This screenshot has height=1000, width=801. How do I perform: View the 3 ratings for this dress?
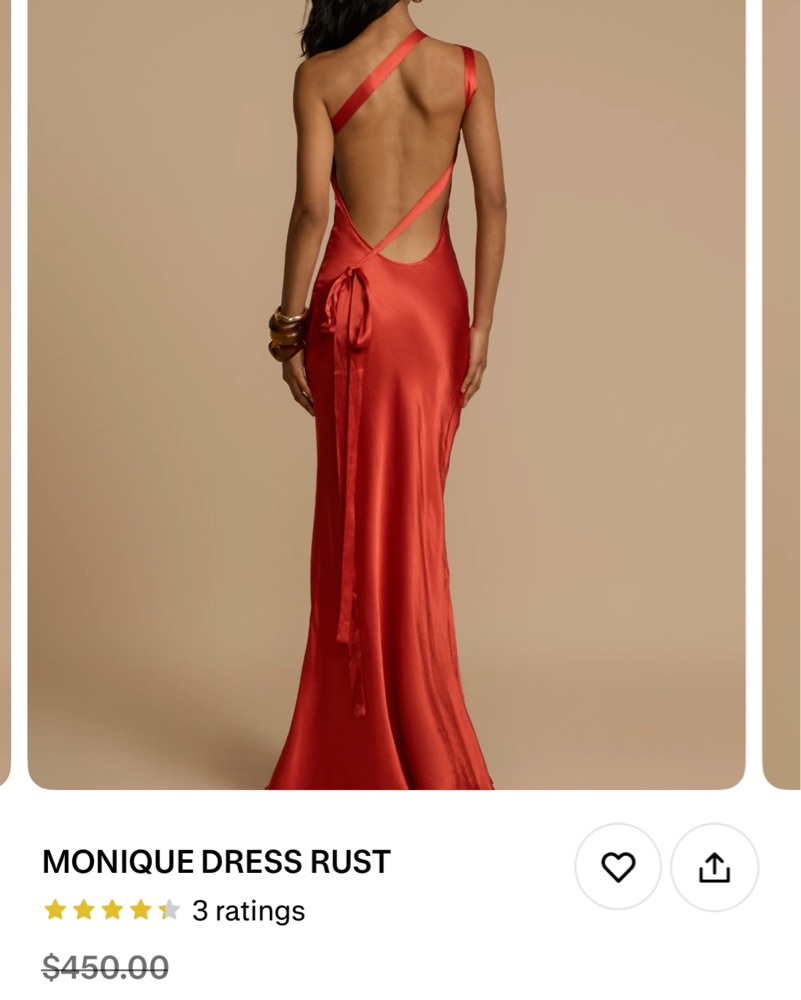248,911
